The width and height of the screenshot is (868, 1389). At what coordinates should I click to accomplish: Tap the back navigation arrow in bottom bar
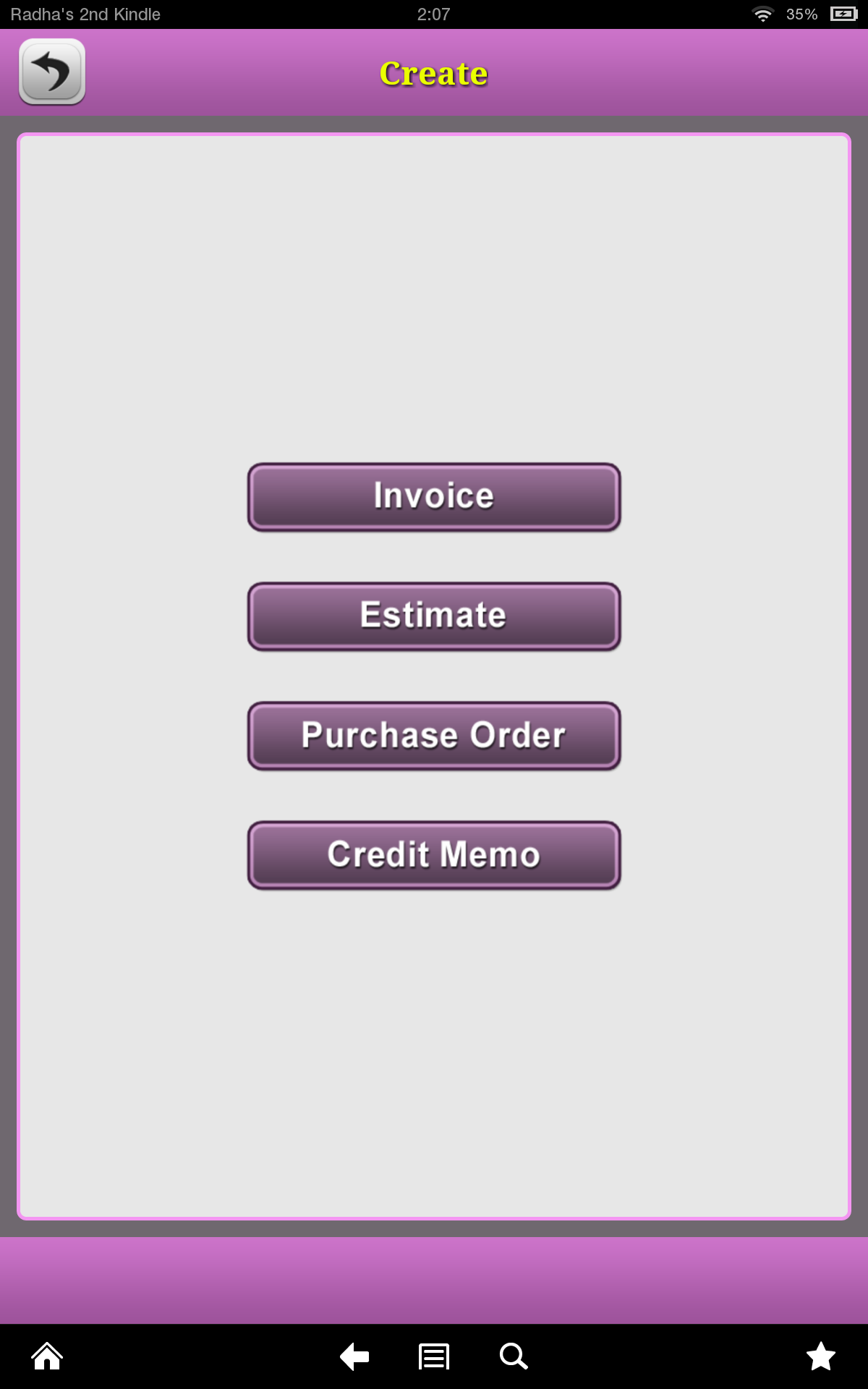[x=354, y=1356]
